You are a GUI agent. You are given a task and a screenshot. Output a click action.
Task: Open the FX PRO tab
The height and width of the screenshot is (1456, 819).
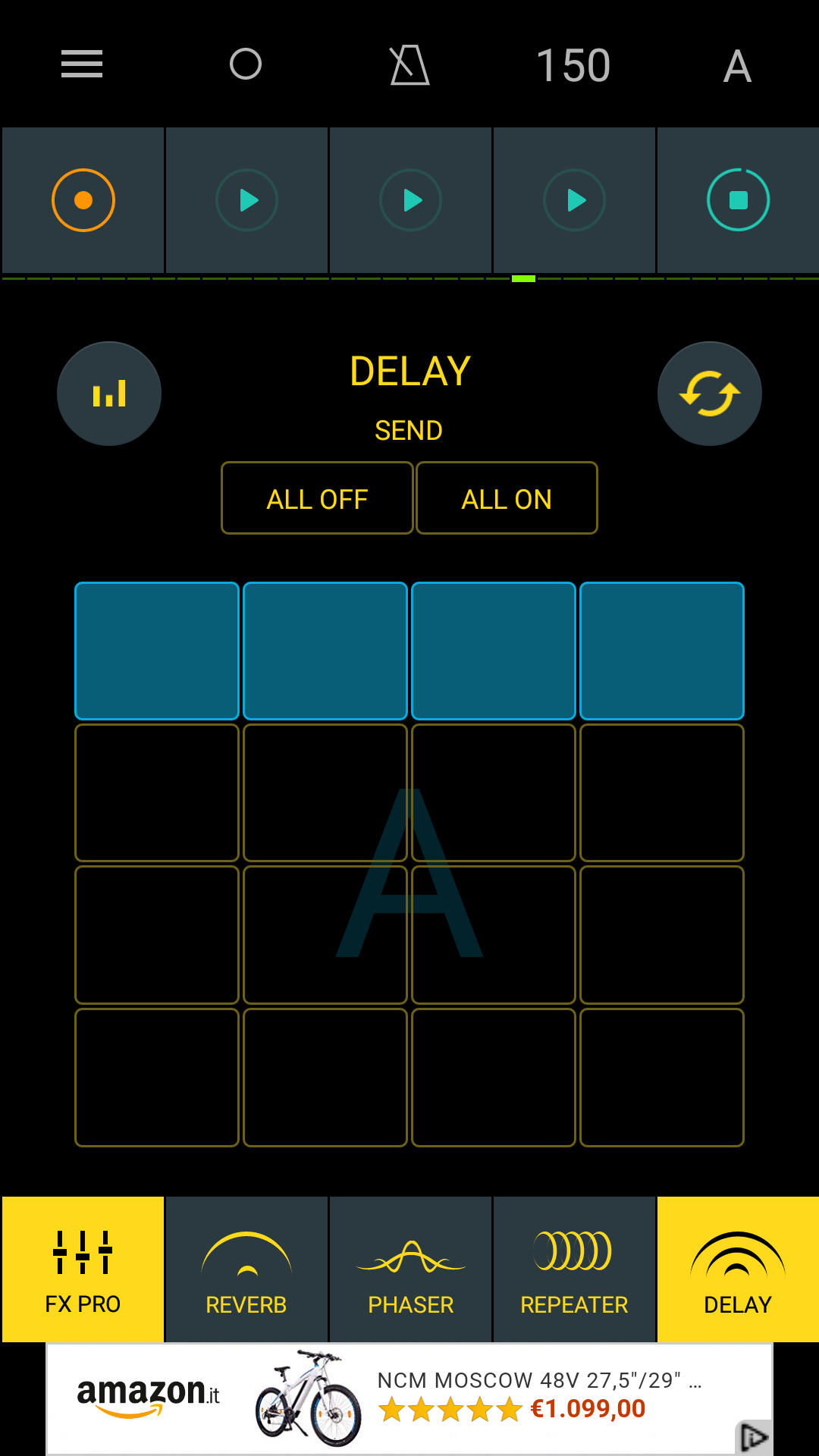click(x=83, y=1269)
